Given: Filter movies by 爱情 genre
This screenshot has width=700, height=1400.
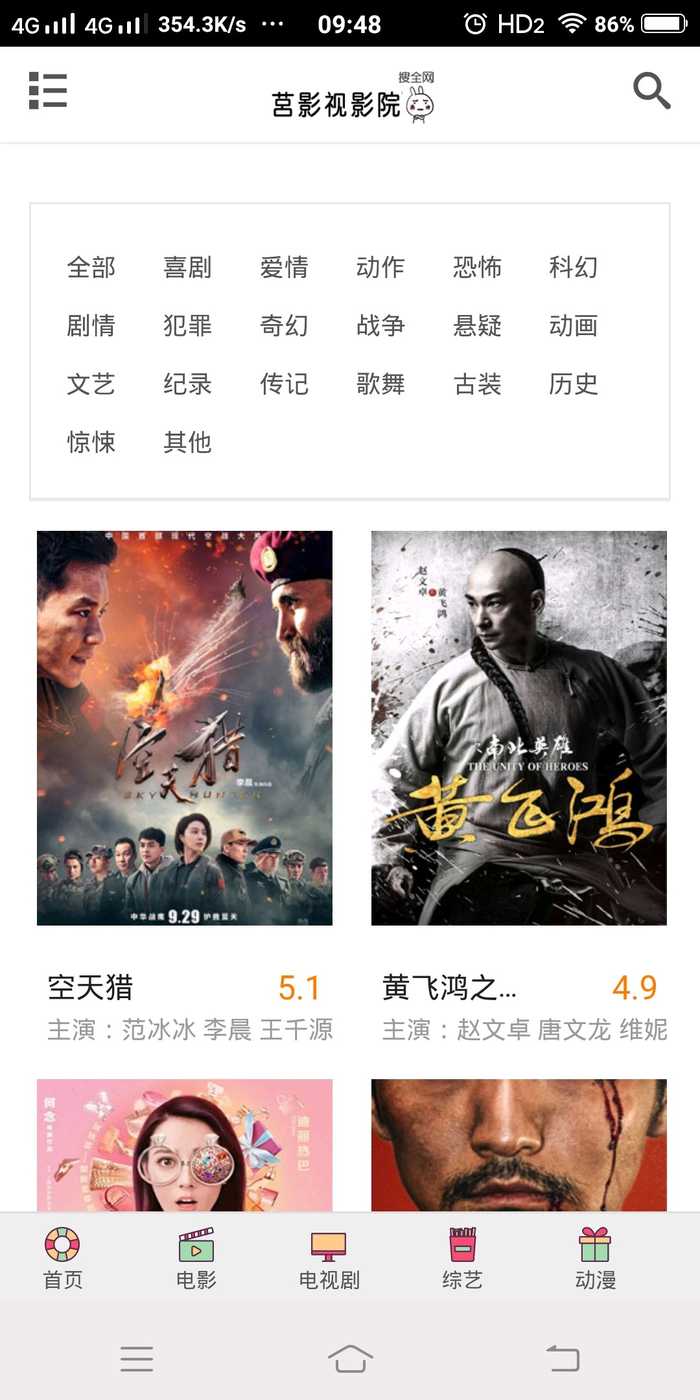Looking at the screenshot, I should [284, 267].
